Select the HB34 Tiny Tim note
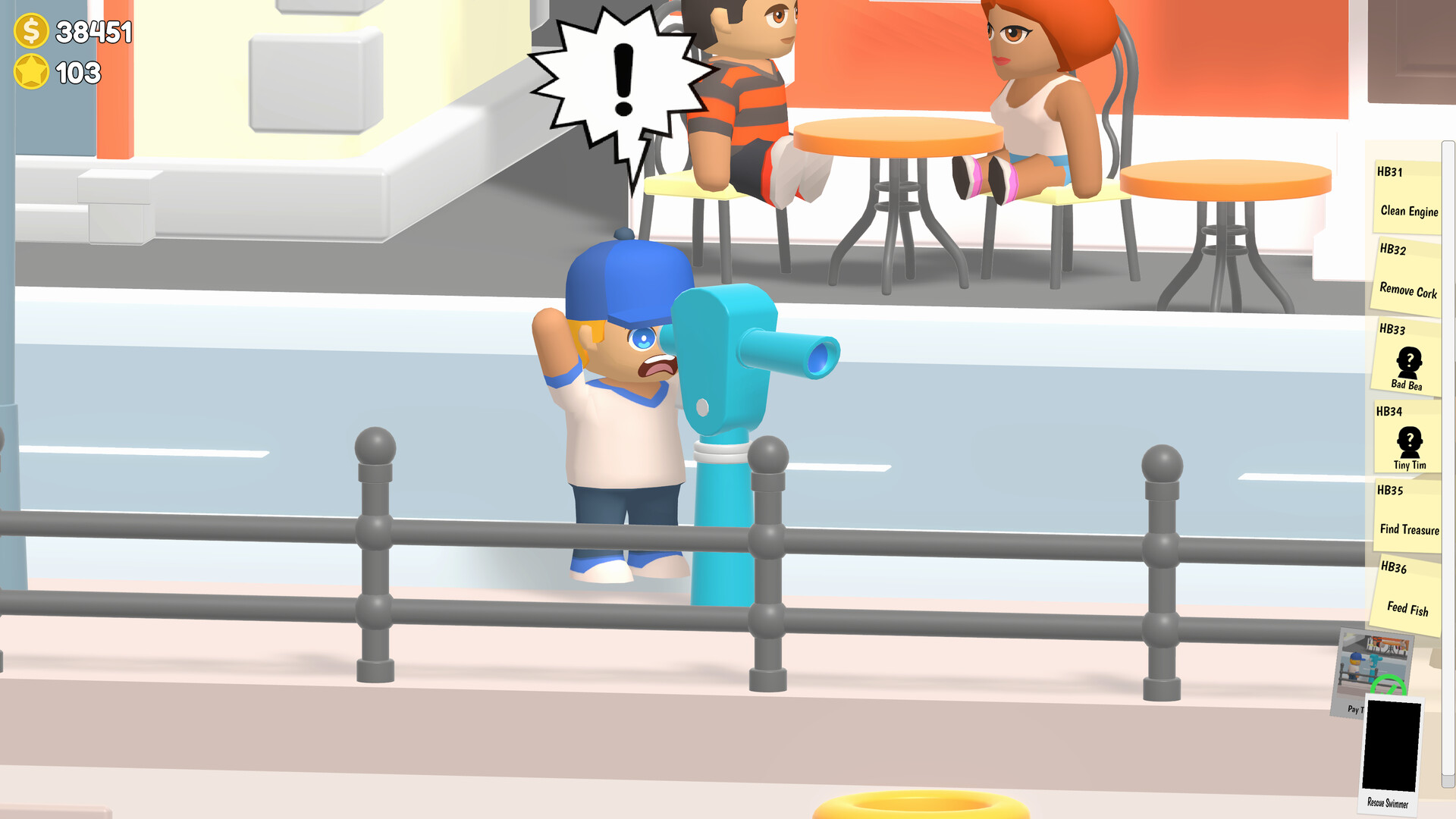 point(1407,438)
